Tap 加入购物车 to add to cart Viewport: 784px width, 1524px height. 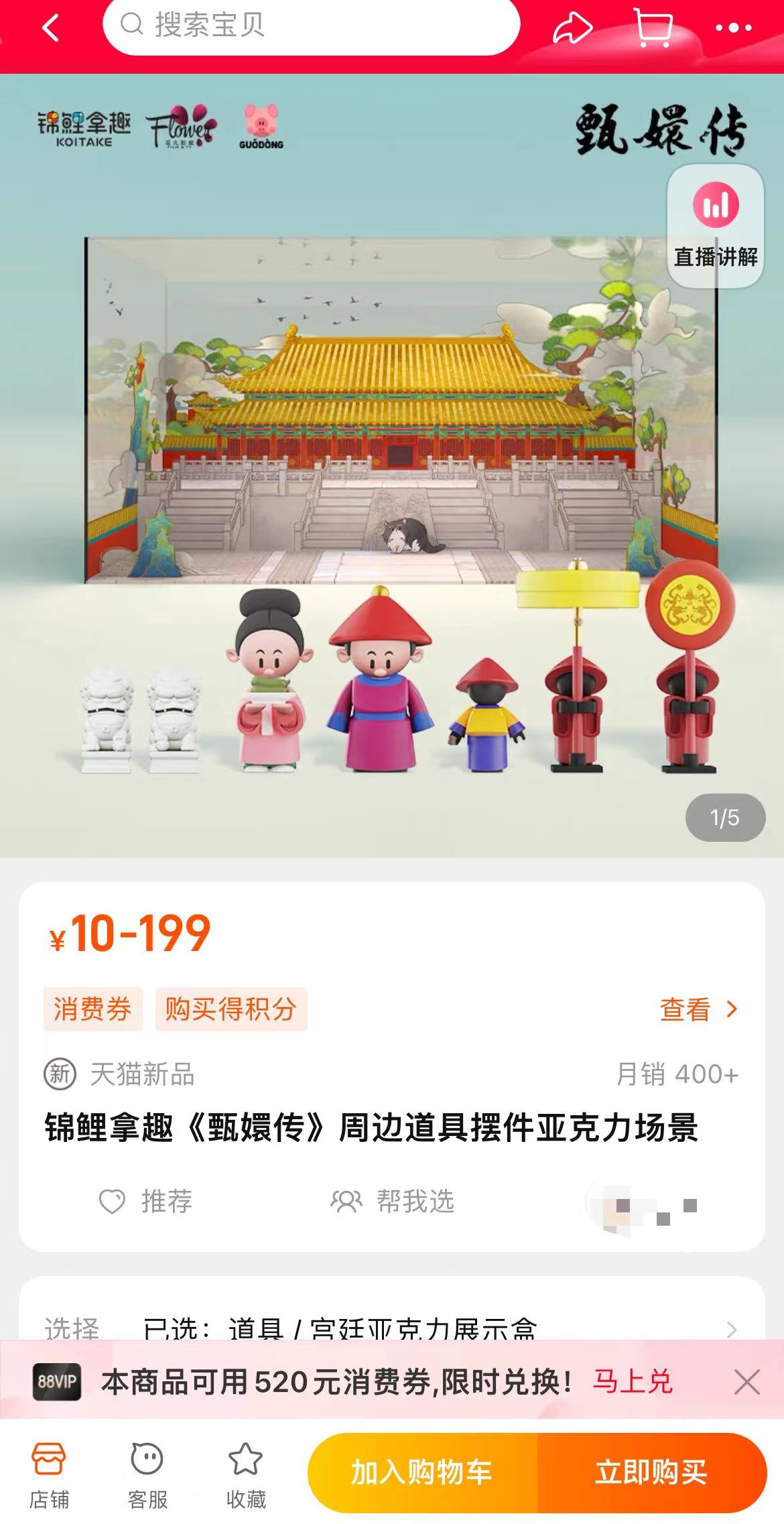[x=423, y=1473]
